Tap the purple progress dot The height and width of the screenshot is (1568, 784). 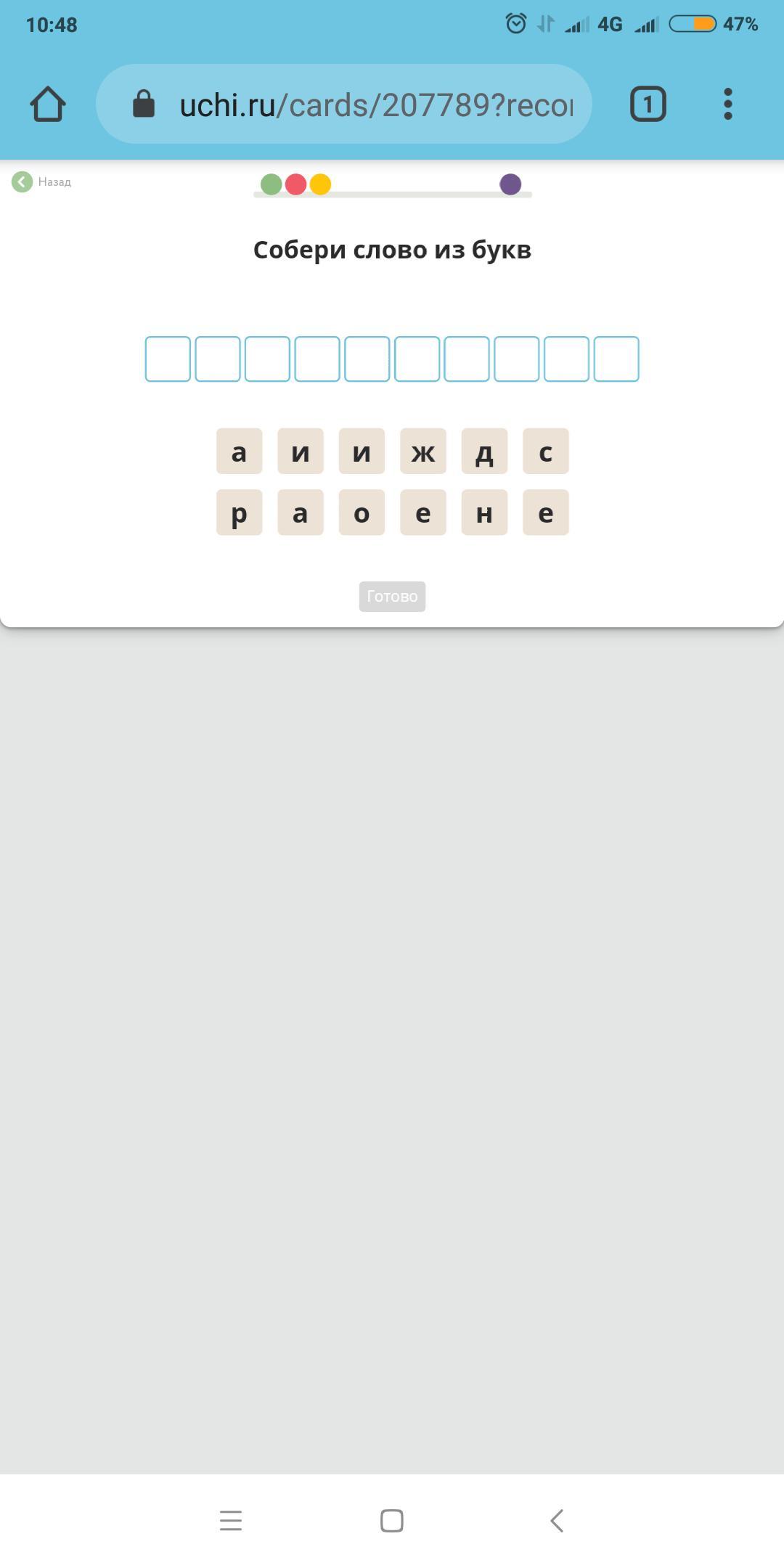tap(510, 184)
